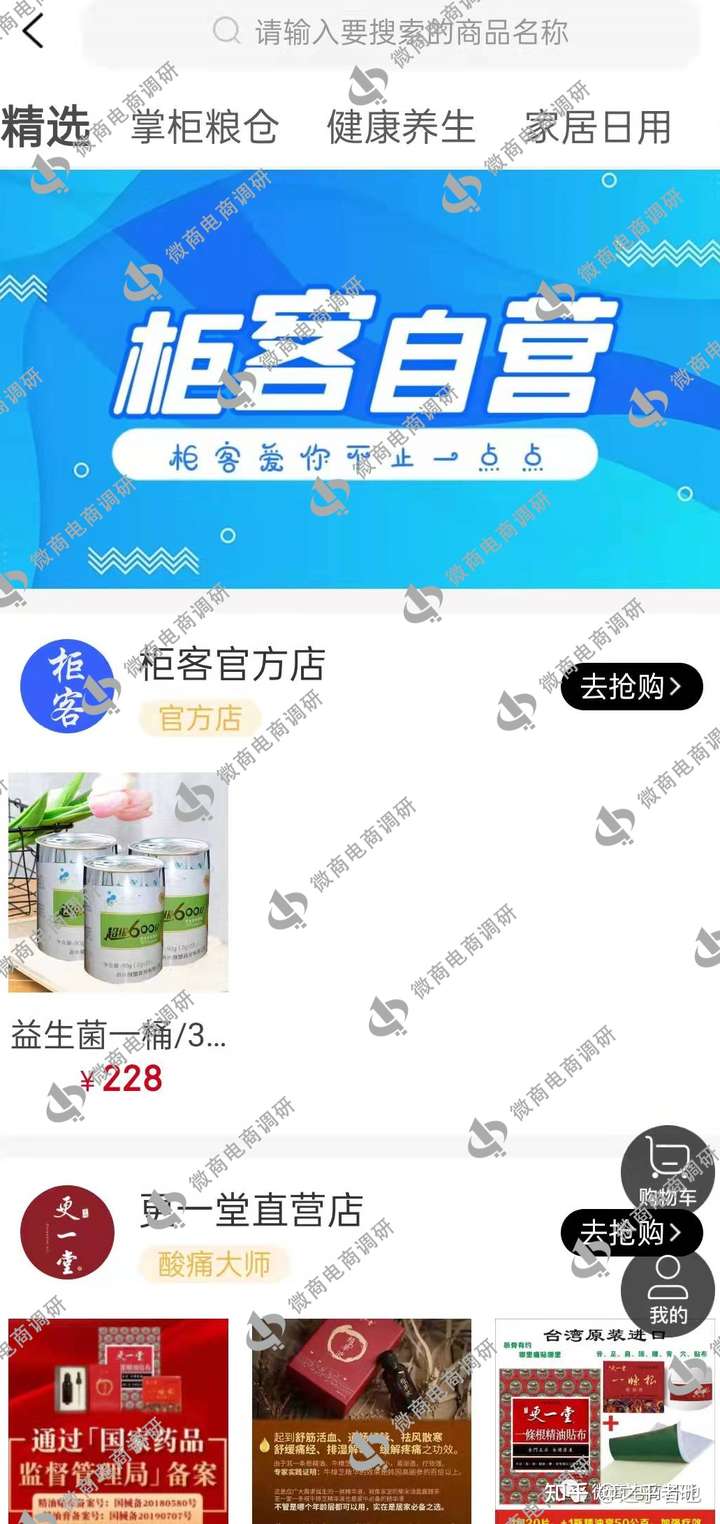This screenshot has width=720, height=1524.
Task: Open the 柜客自营 banner
Action: click(x=360, y=378)
